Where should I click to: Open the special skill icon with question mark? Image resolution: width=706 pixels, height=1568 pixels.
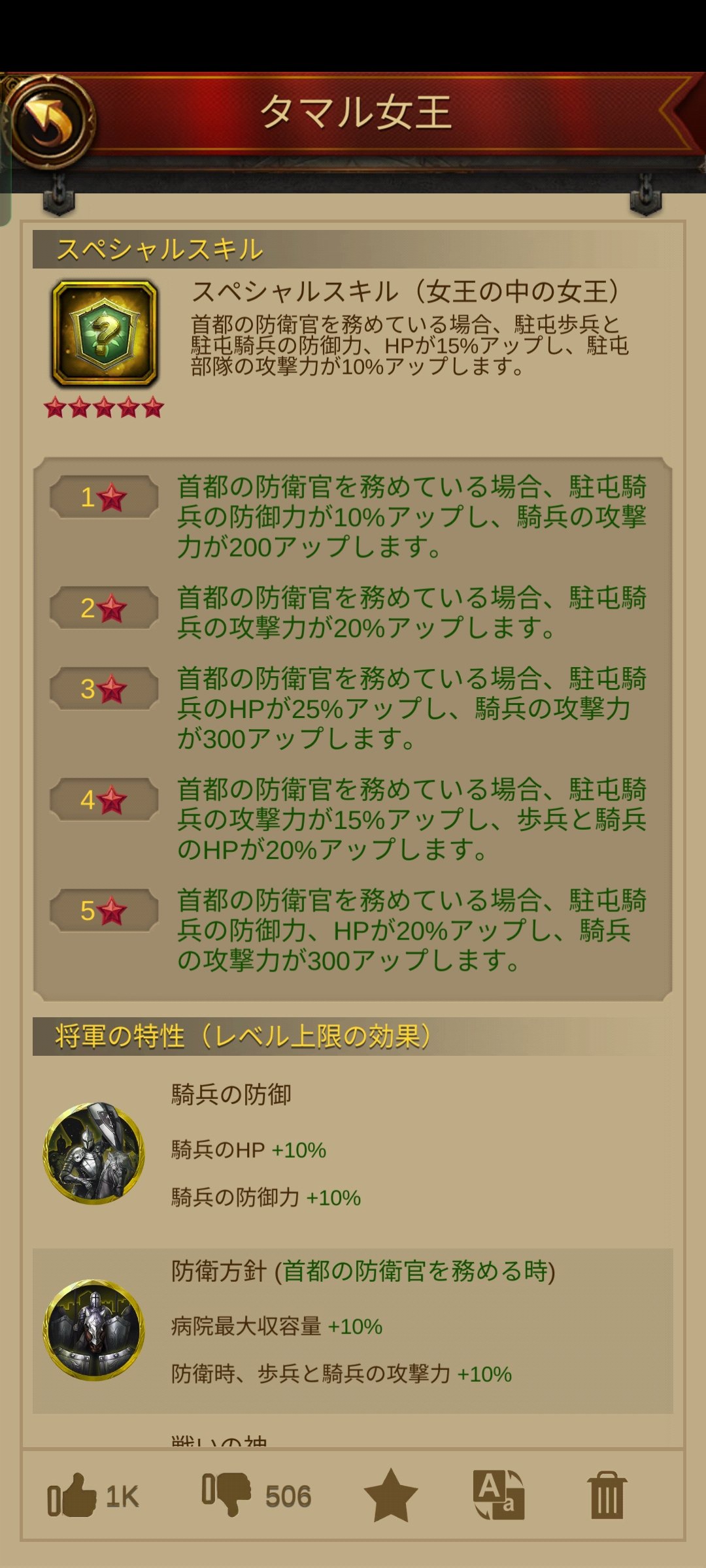pyautogui.click(x=105, y=333)
